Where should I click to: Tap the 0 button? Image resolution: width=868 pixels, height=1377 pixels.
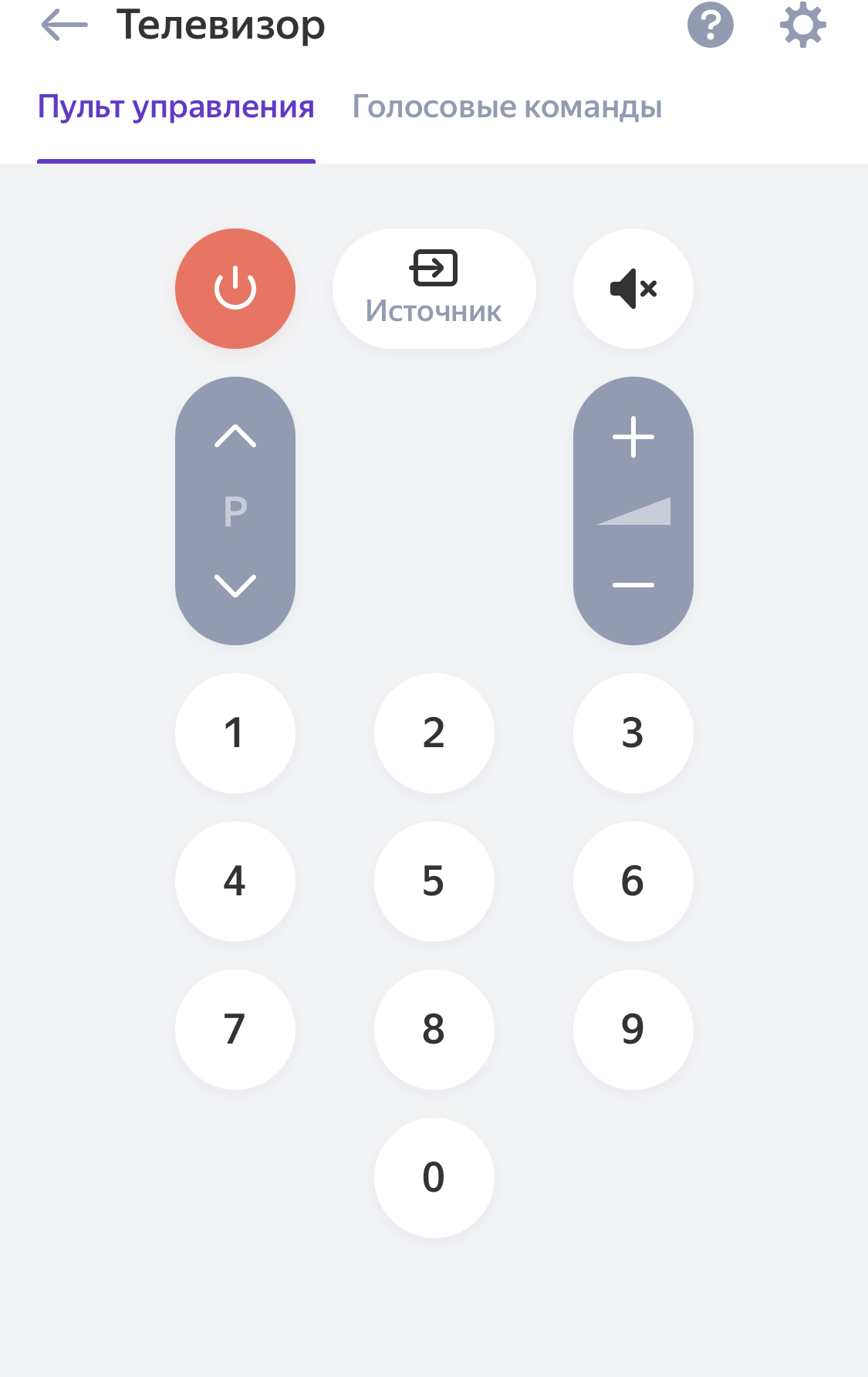coord(434,1178)
